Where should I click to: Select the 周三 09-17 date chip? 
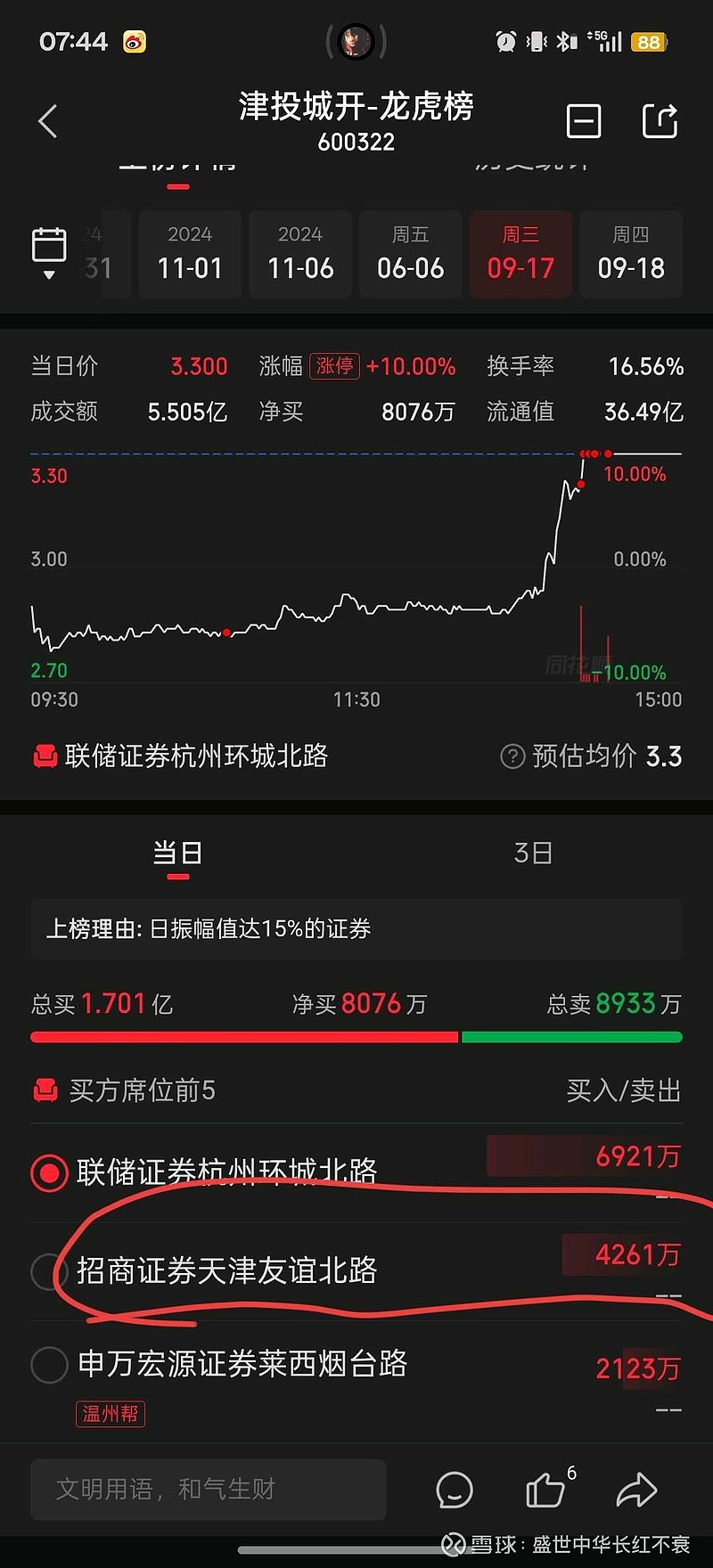(x=520, y=254)
